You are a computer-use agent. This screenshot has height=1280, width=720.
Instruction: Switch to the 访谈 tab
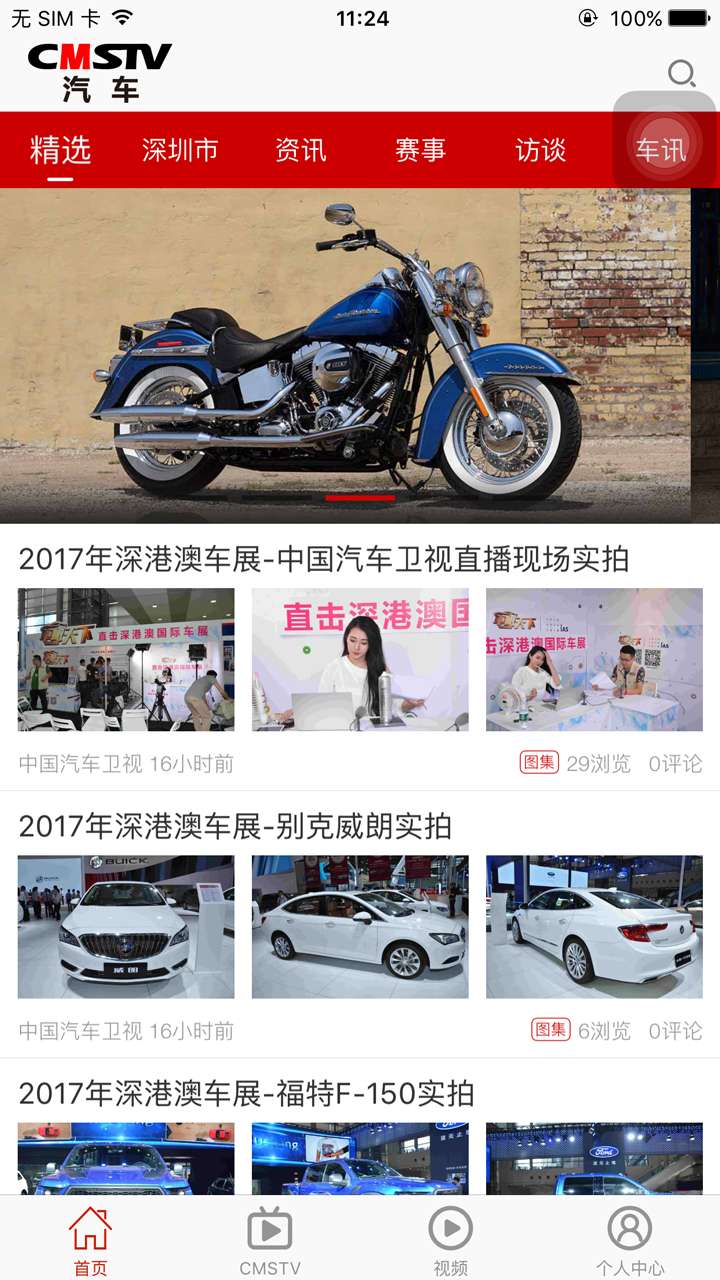coord(540,150)
